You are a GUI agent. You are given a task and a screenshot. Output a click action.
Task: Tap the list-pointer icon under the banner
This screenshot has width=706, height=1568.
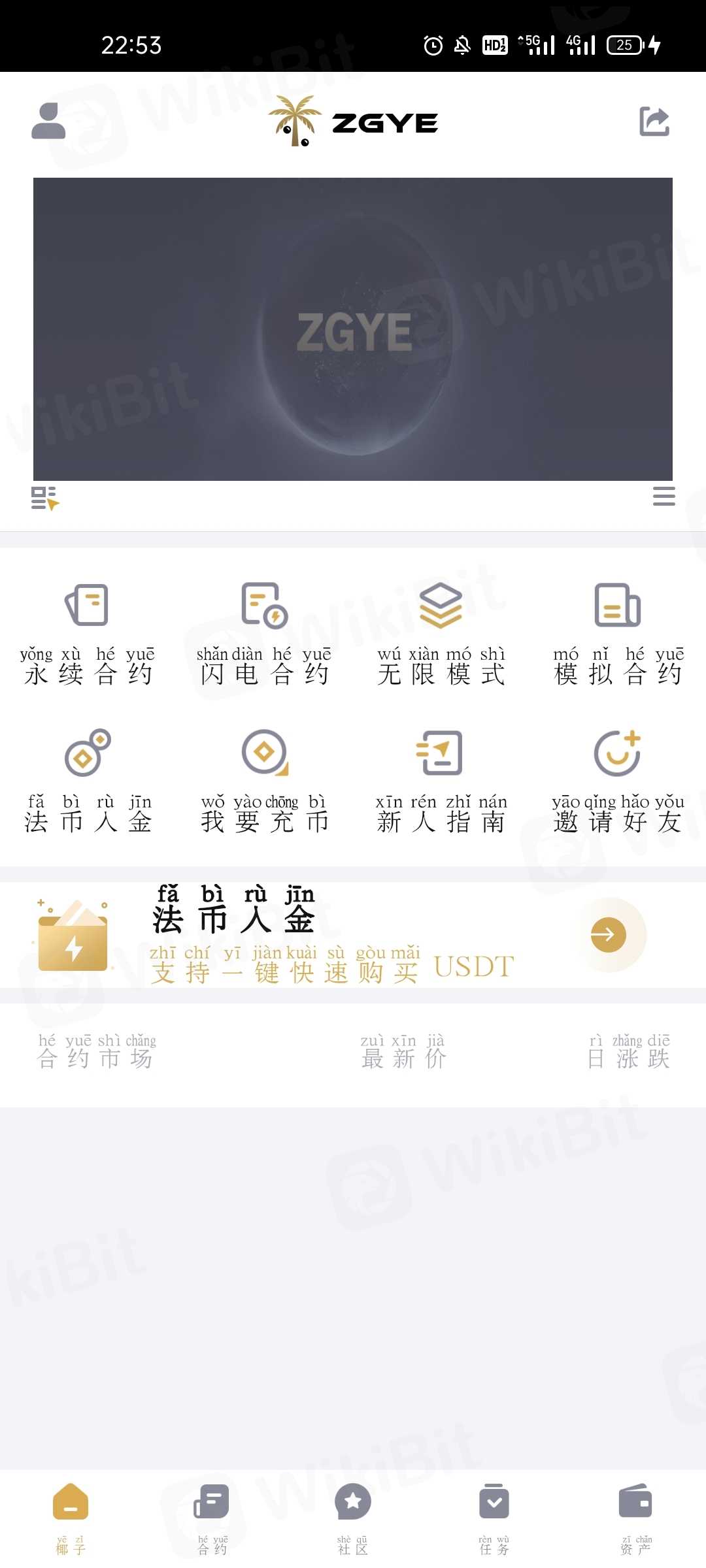pos(45,498)
